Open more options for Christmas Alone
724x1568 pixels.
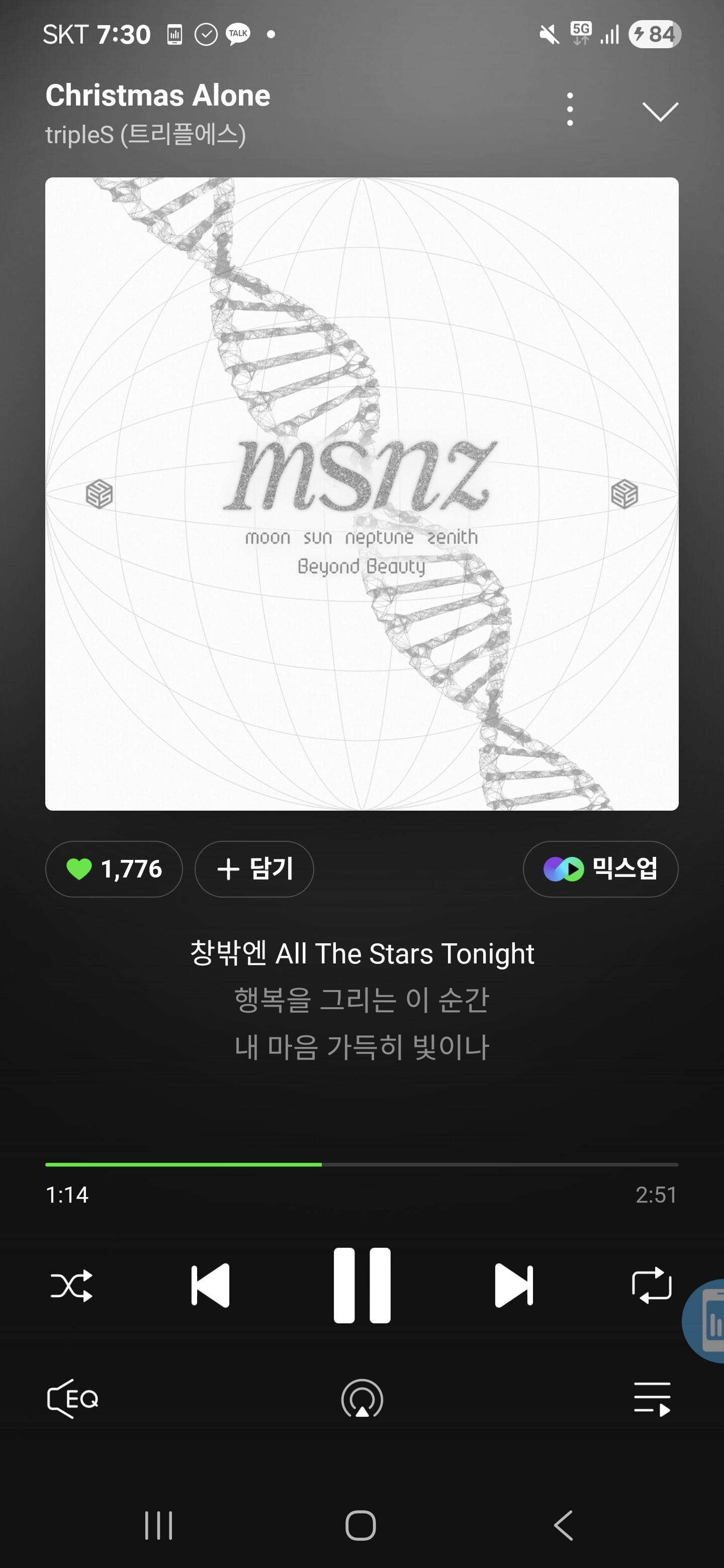[570, 109]
